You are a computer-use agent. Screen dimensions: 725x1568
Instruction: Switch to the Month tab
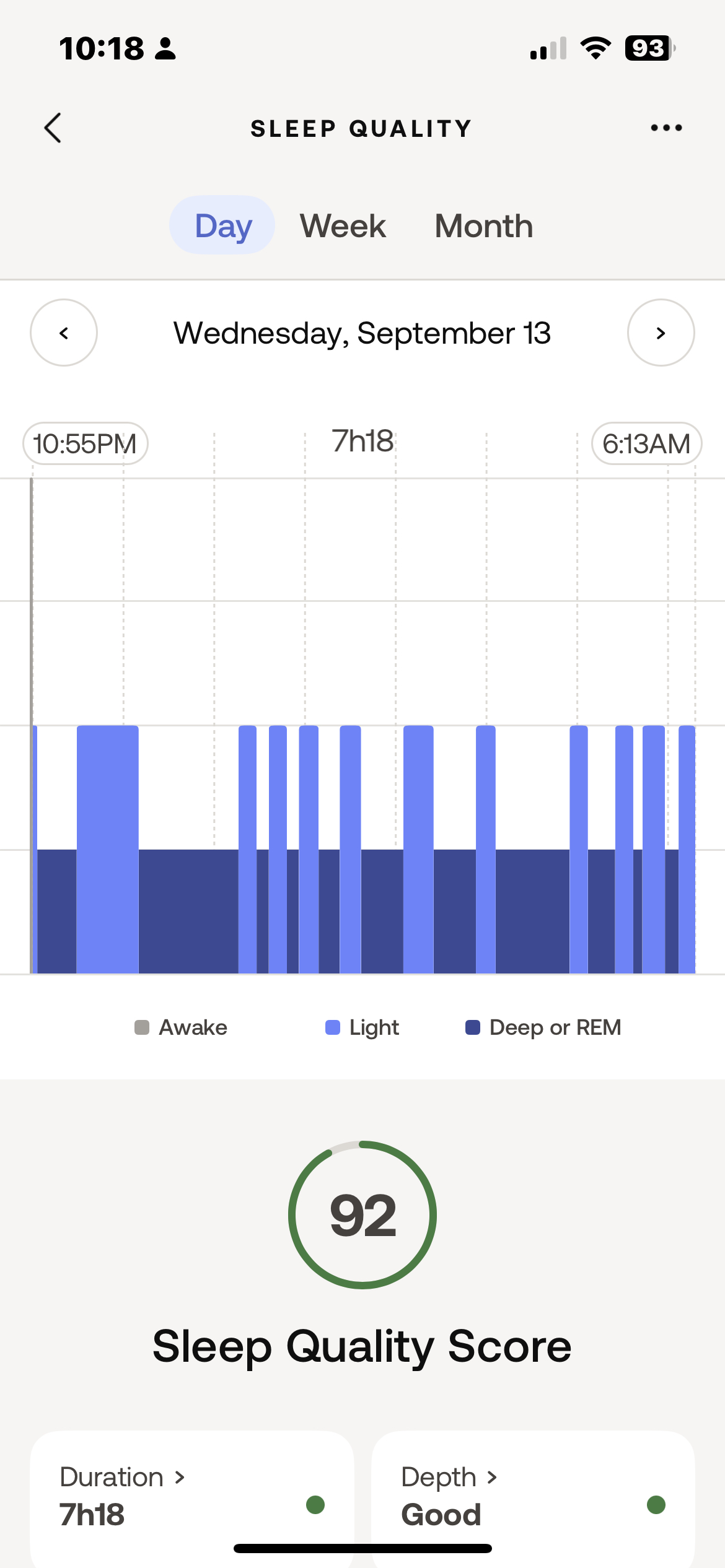(x=483, y=225)
